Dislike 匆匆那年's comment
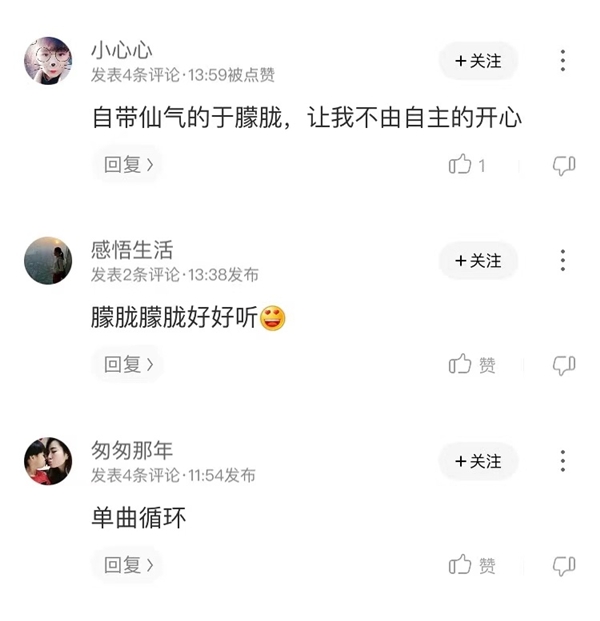This screenshot has height=621, width=600. 564,565
